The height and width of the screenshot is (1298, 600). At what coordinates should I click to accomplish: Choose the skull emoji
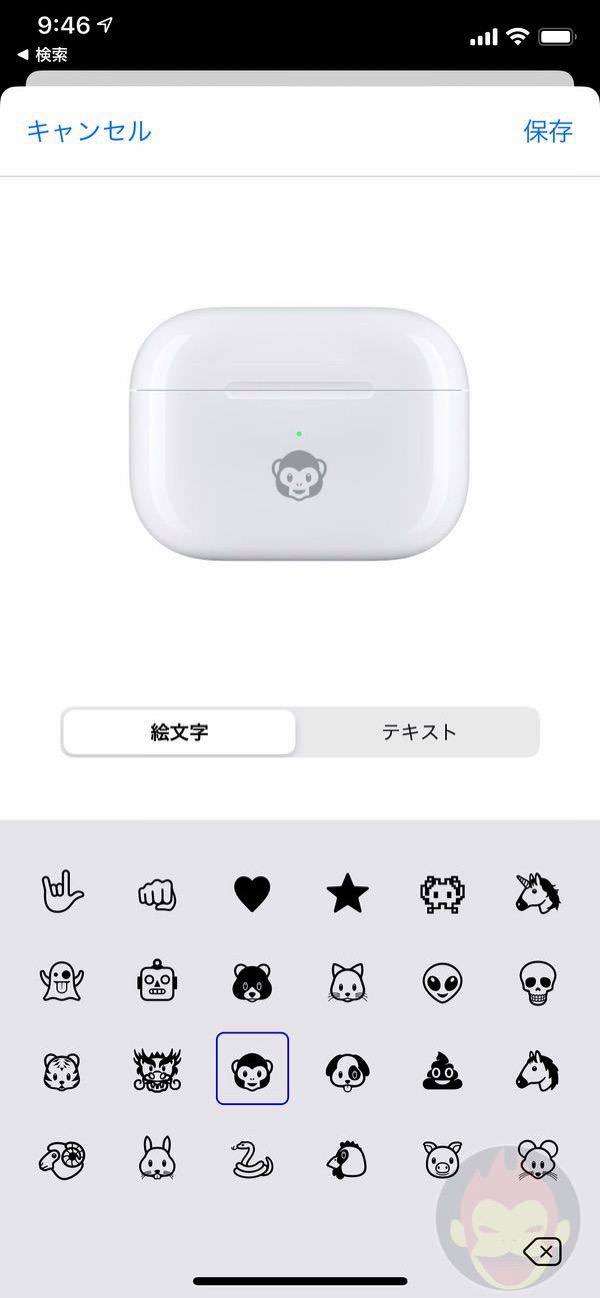(538, 981)
